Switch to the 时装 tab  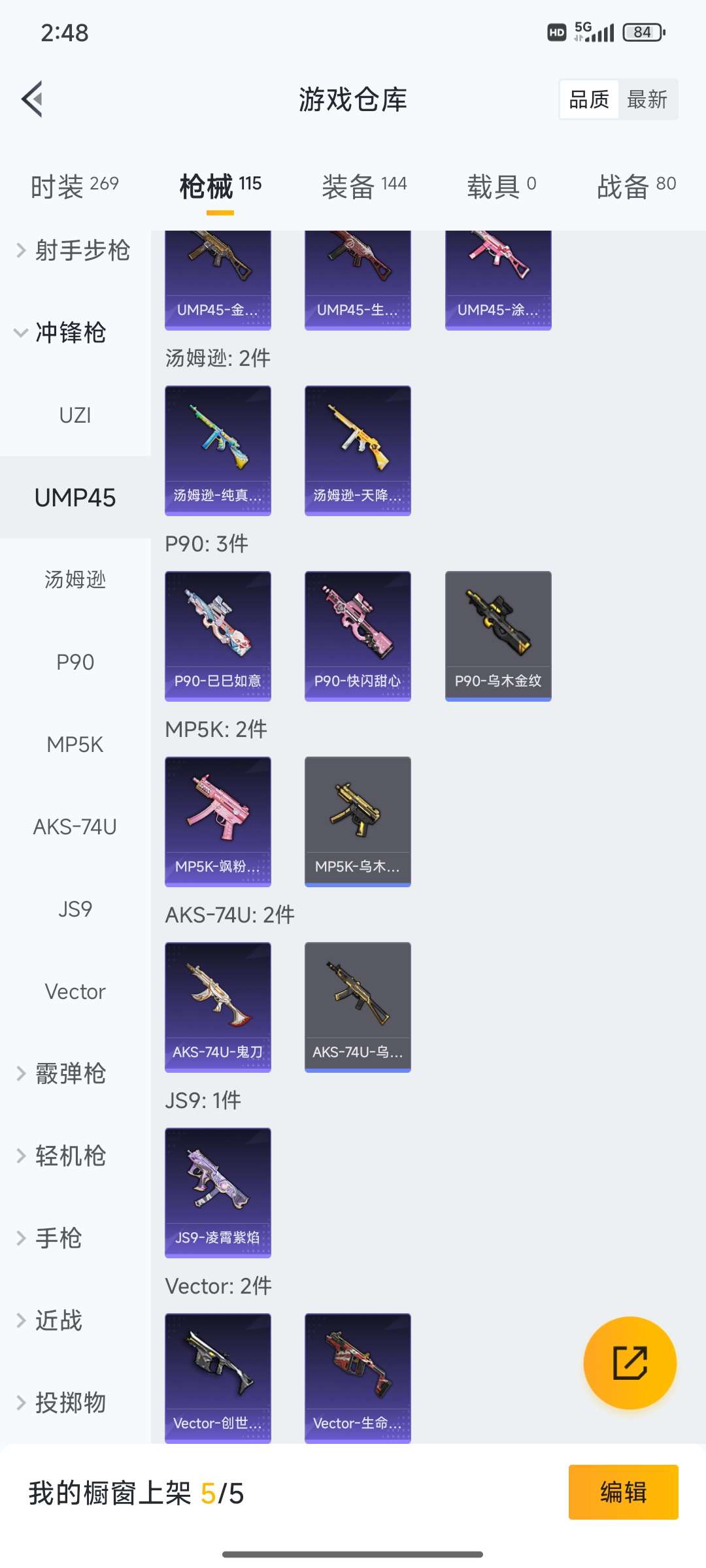click(75, 186)
